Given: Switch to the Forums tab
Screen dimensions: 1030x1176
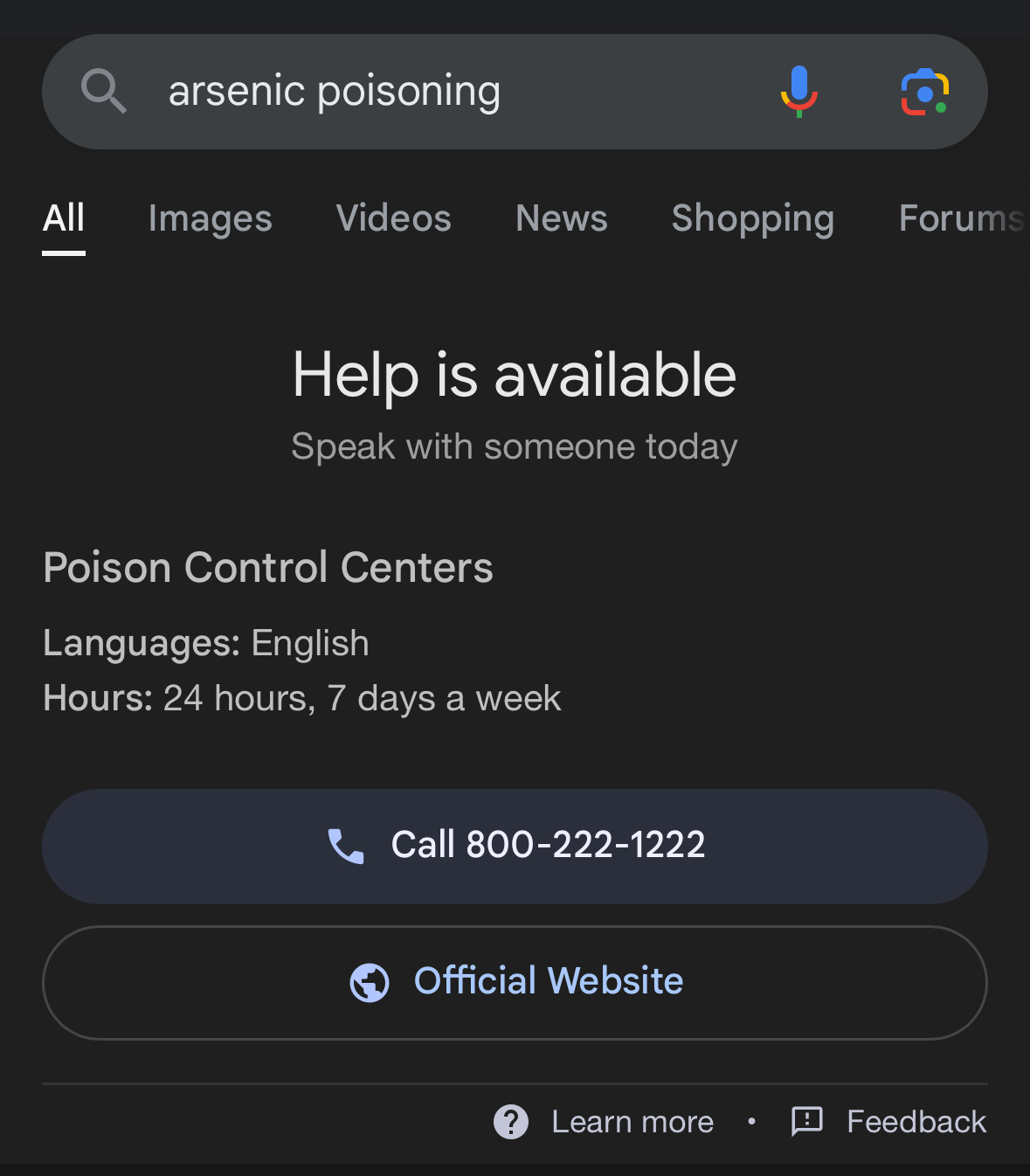Looking at the screenshot, I should coord(960,218).
